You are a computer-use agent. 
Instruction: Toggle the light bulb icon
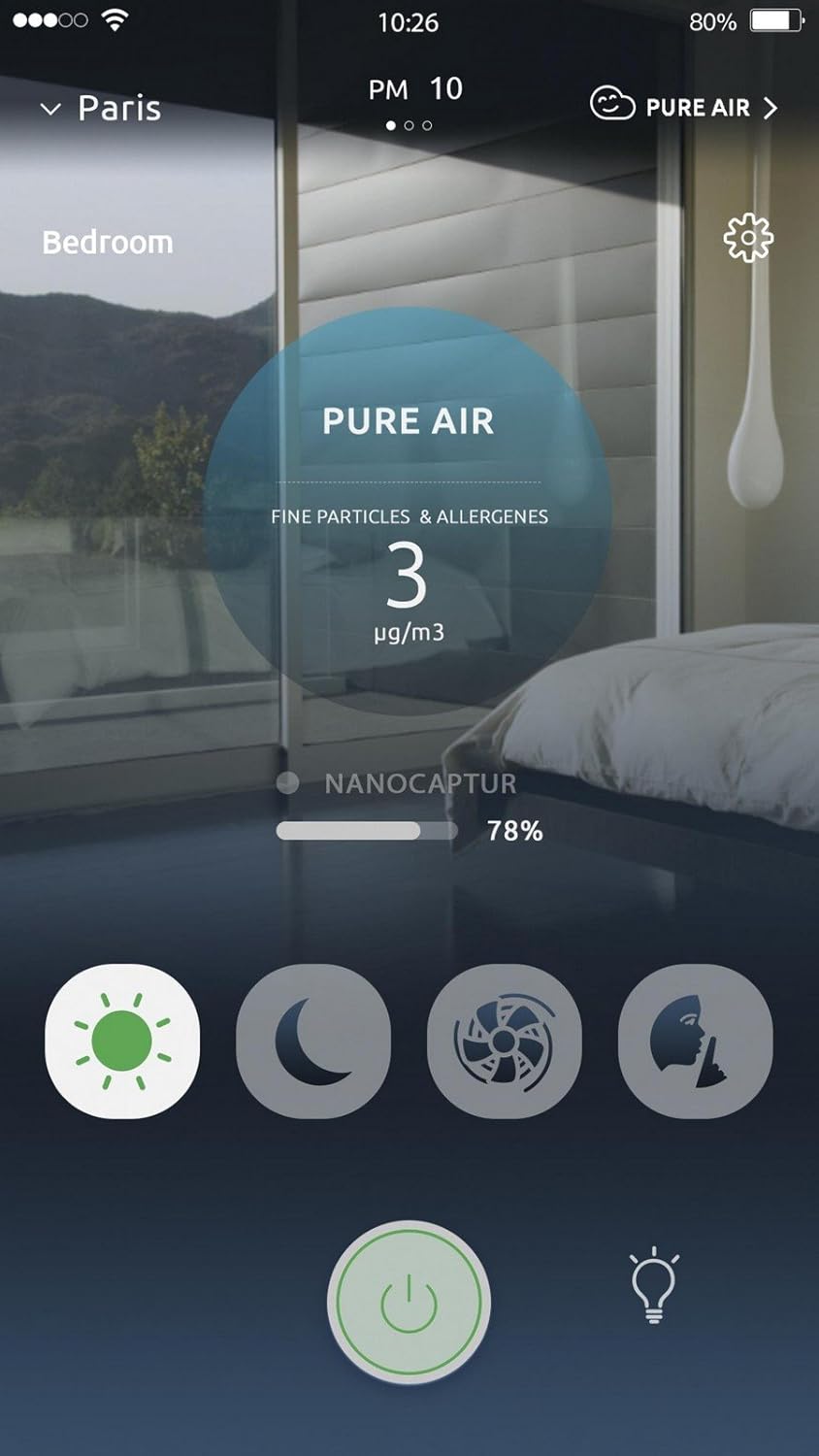[654, 1284]
